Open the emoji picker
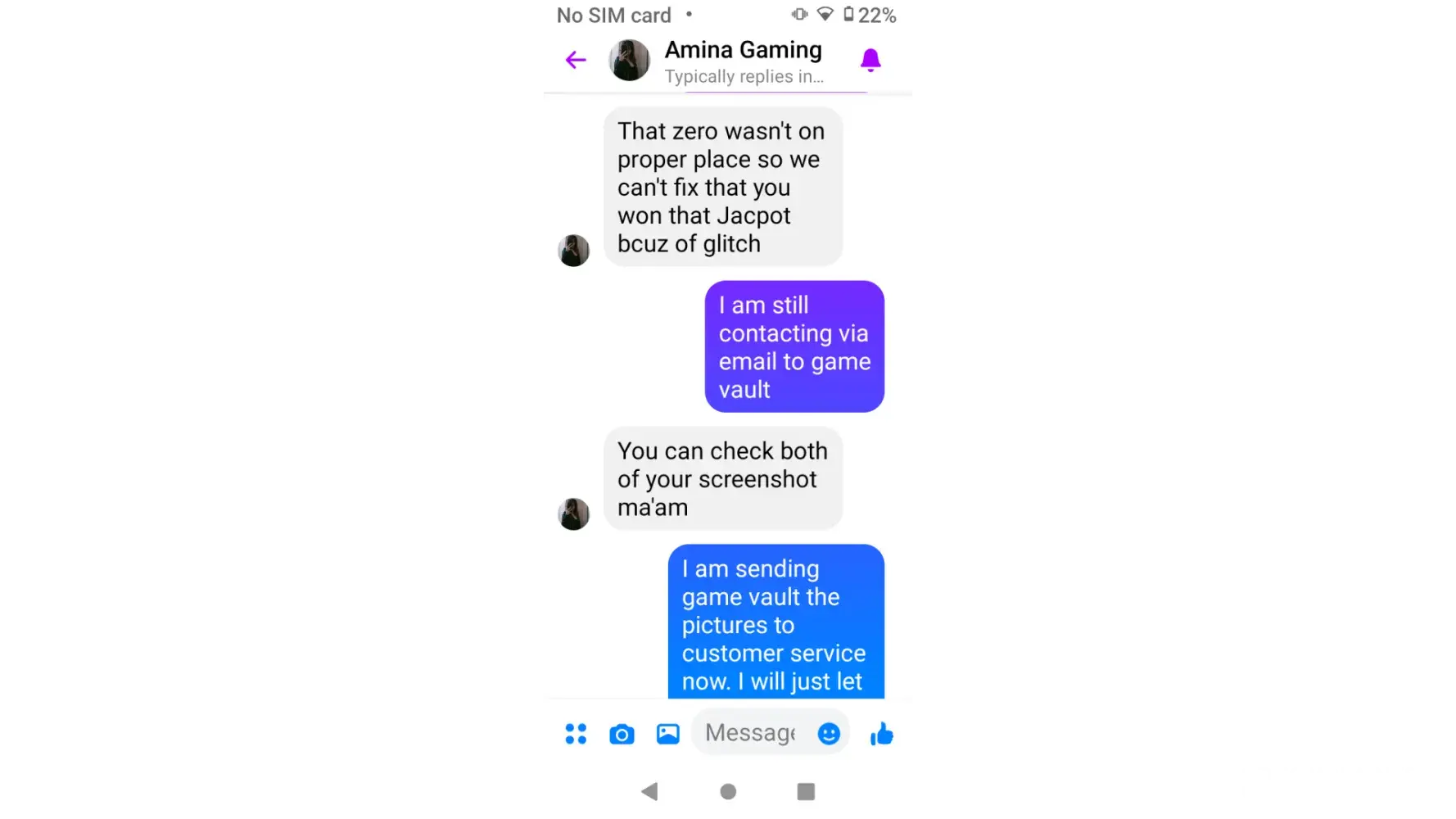The height and width of the screenshot is (819, 1456). [x=829, y=734]
